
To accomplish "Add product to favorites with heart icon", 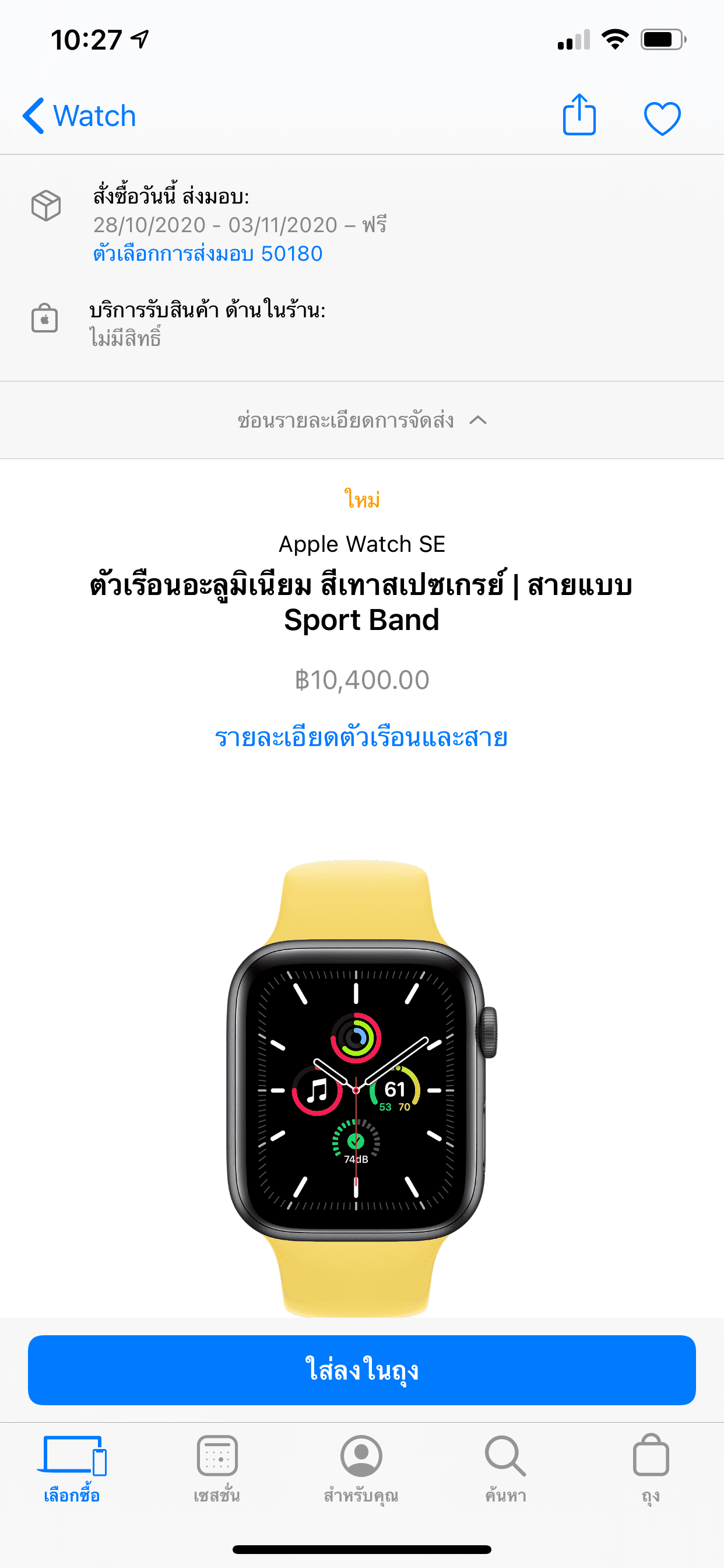I will point(662,117).
